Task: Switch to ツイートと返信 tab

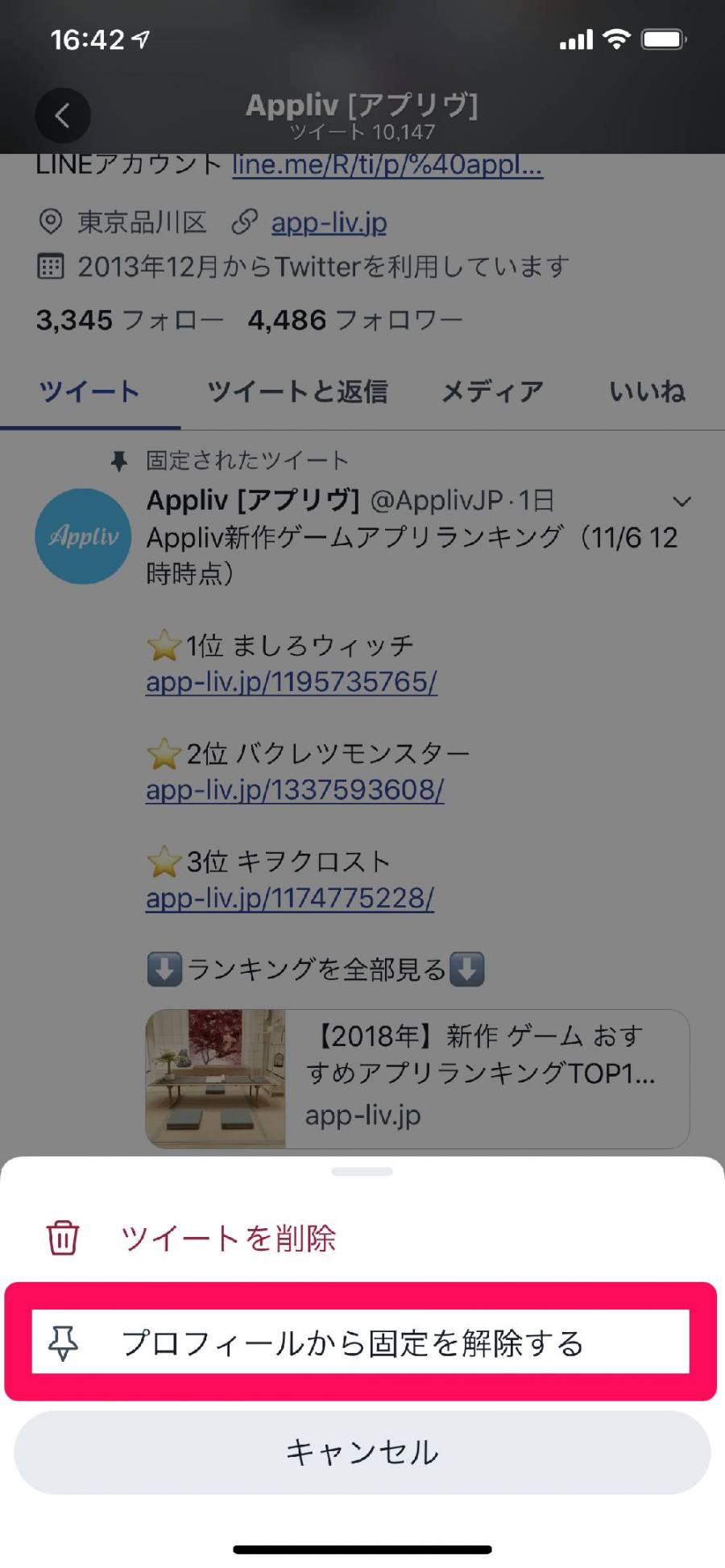Action: click(x=297, y=392)
